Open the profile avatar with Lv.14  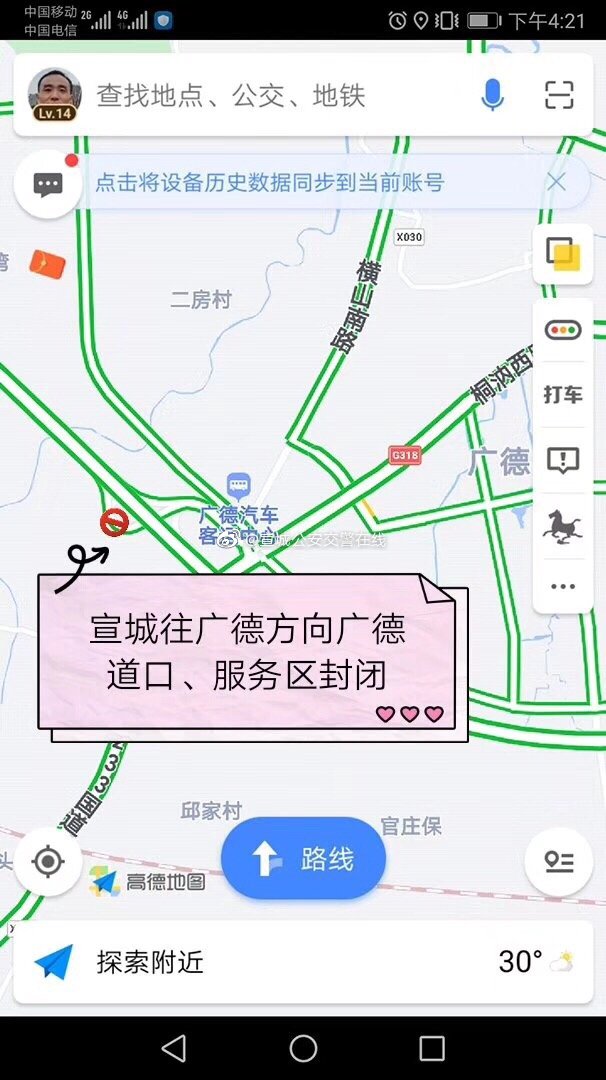pyautogui.click(x=54, y=95)
